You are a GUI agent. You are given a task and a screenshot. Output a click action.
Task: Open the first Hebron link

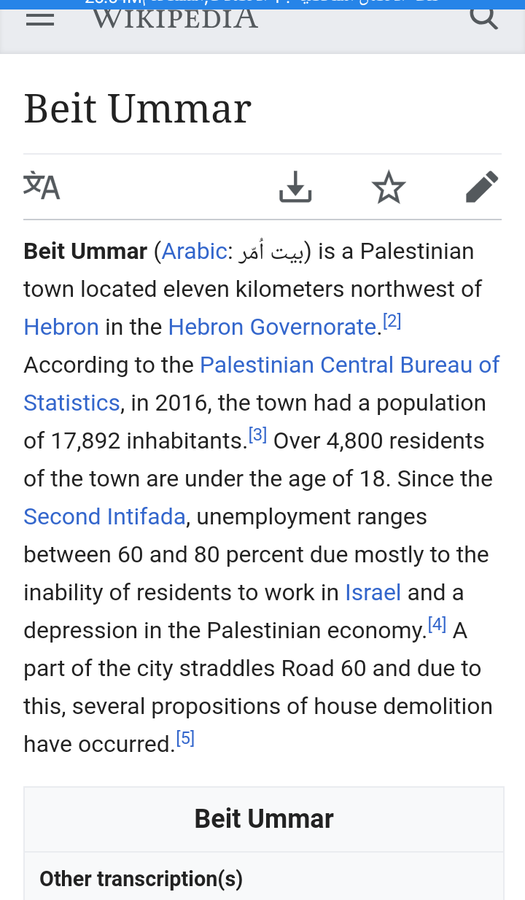click(x=61, y=327)
